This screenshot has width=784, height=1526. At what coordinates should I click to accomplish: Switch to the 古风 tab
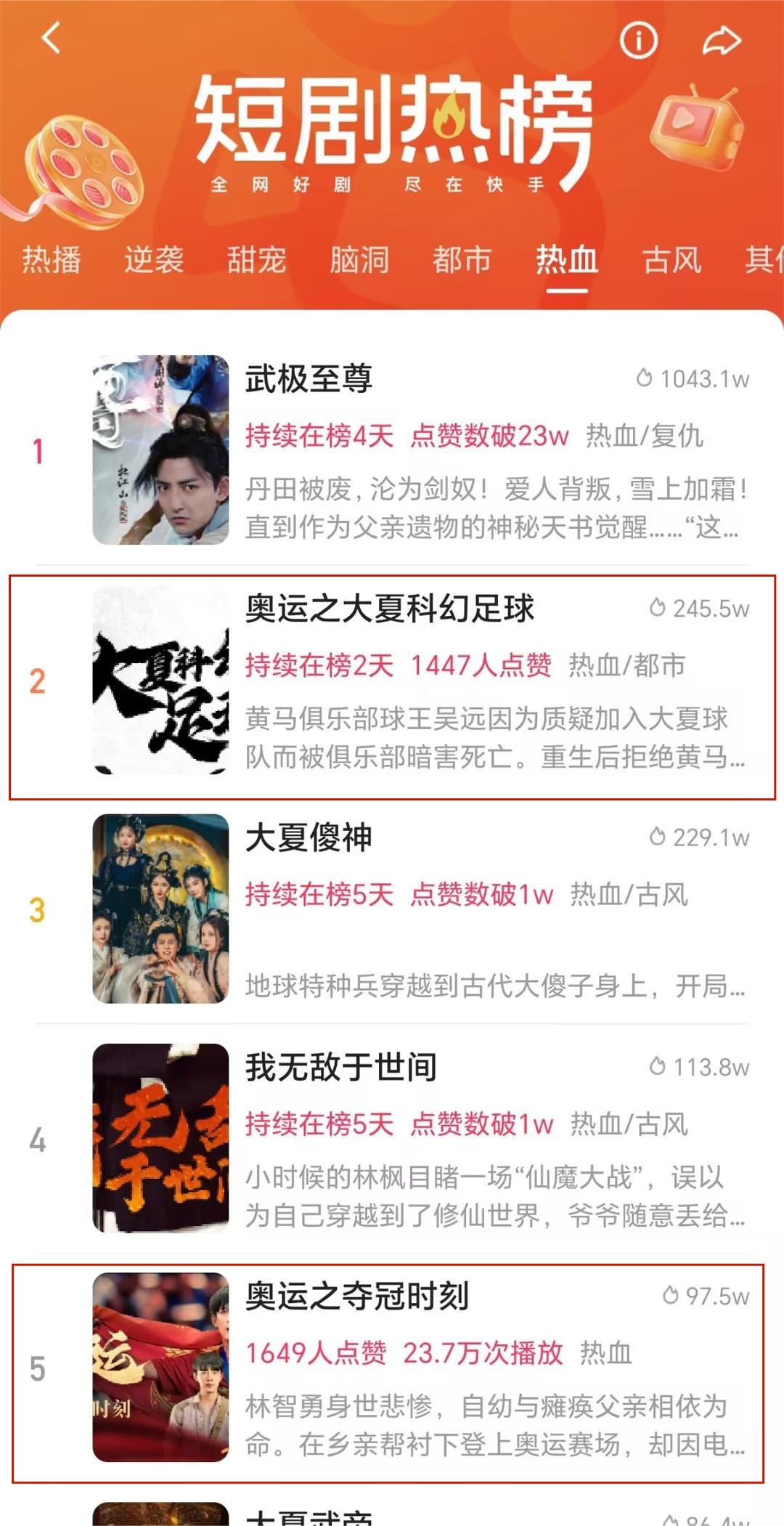pos(671,260)
